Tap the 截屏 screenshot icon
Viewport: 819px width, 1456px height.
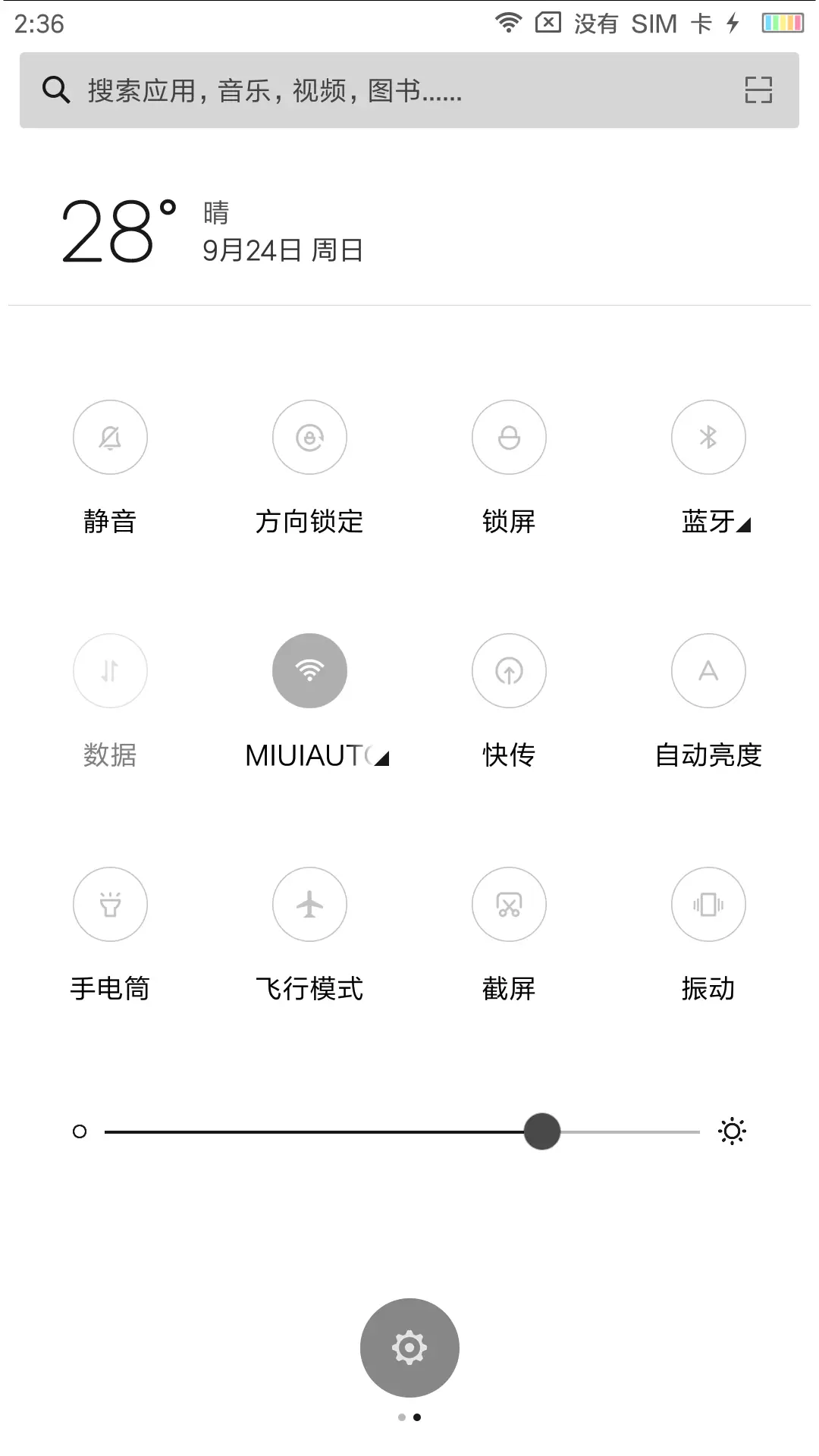509,905
